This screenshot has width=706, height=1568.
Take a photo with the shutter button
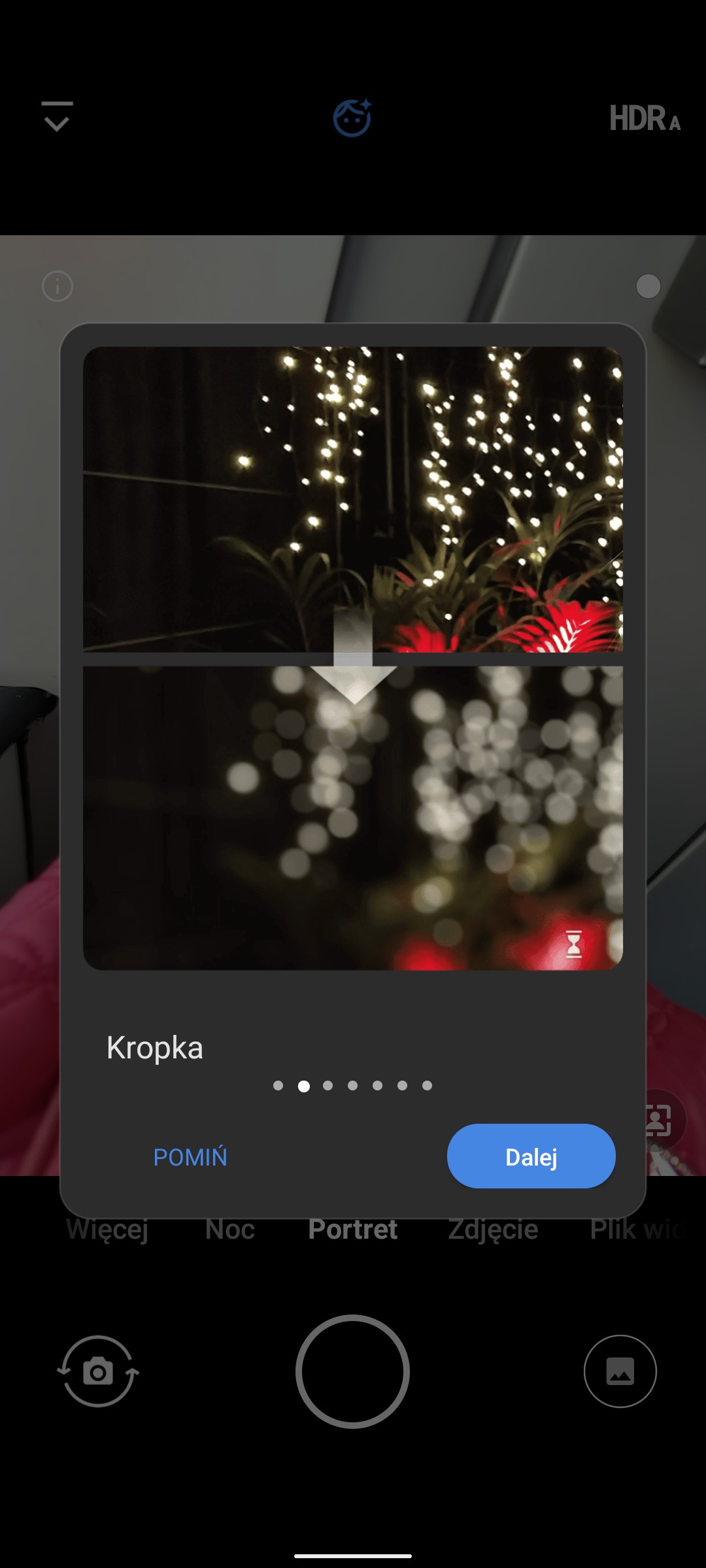[352, 1371]
